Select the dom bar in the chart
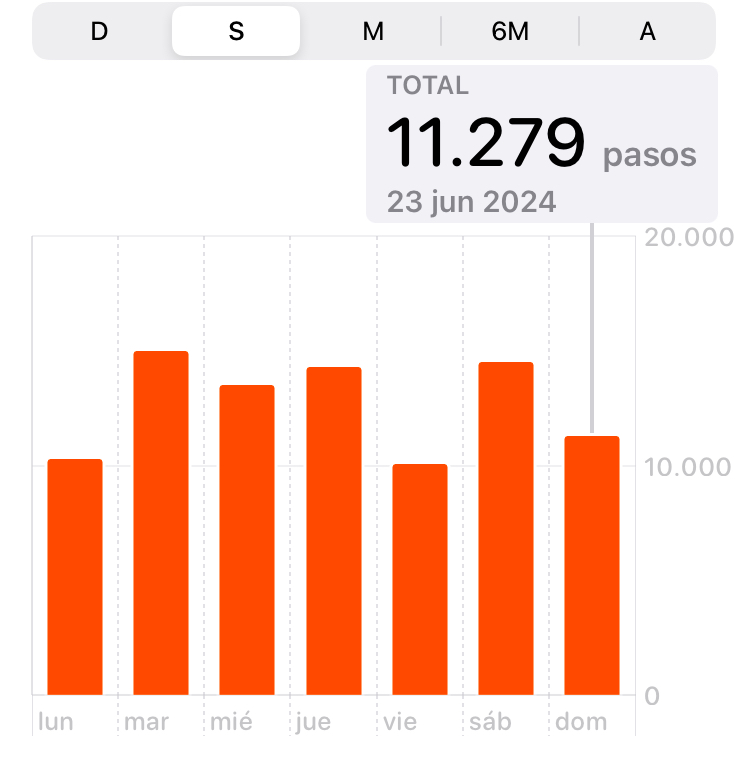The image size is (750, 772). pos(592,565)
